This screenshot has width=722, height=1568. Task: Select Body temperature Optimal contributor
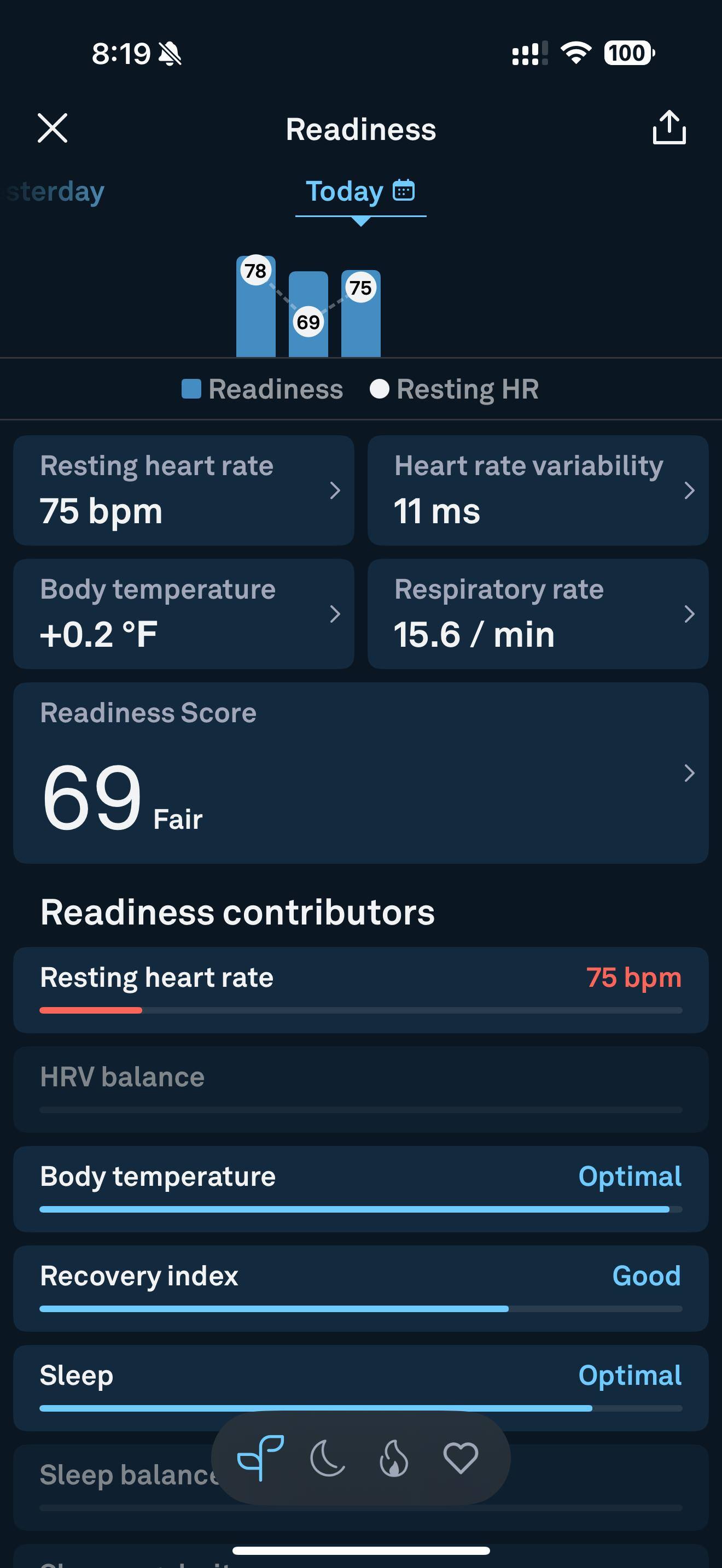[360, 1188]
